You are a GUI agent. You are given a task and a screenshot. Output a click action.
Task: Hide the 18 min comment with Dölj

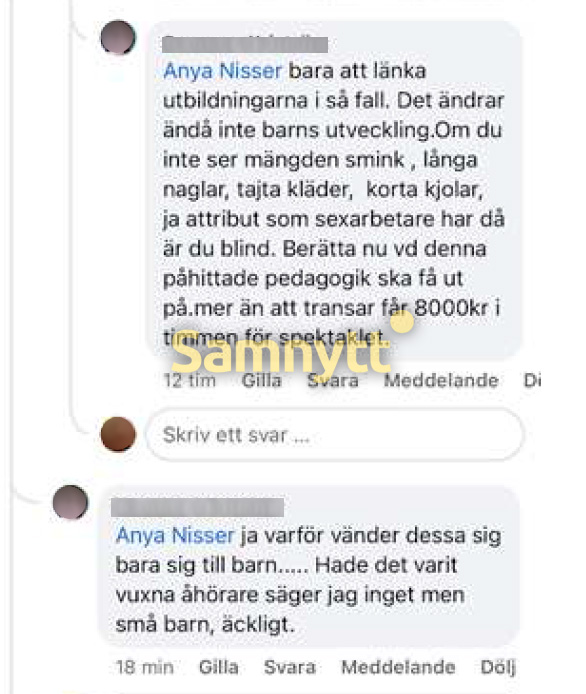pos(498,667)
